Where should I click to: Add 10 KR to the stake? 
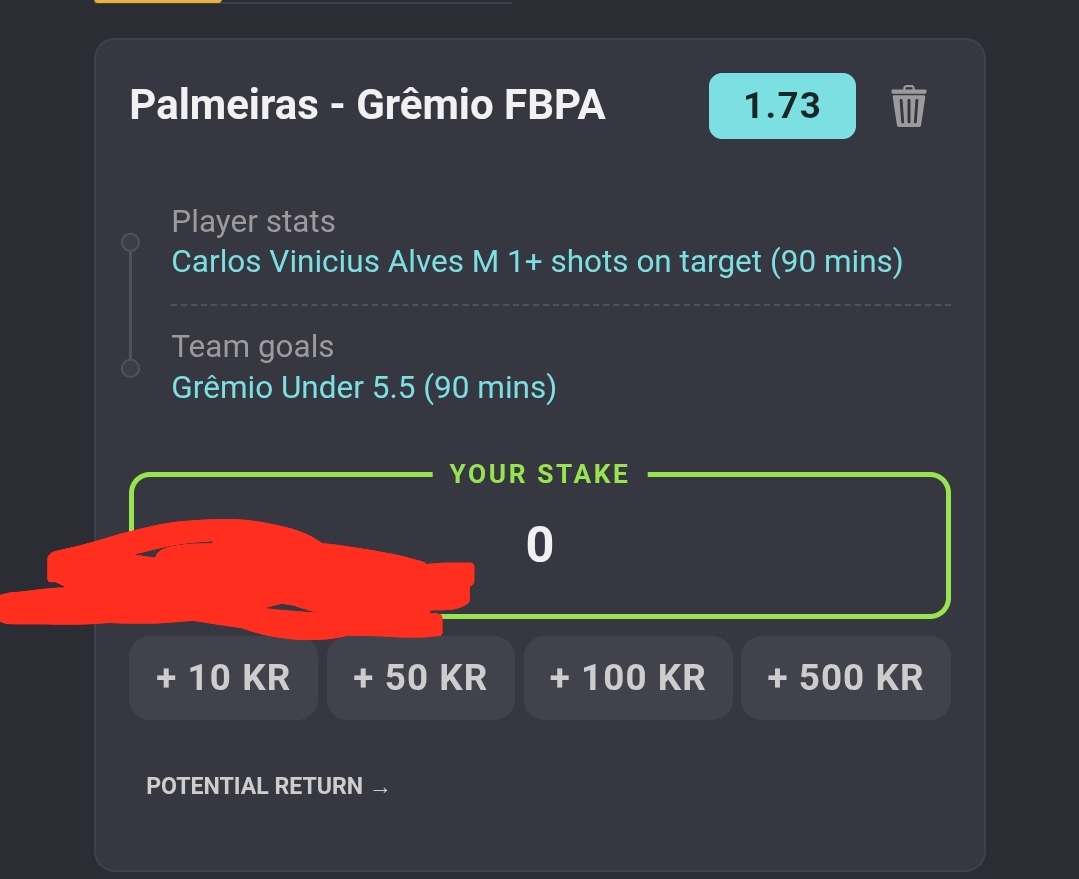click(x=223, y=678)
